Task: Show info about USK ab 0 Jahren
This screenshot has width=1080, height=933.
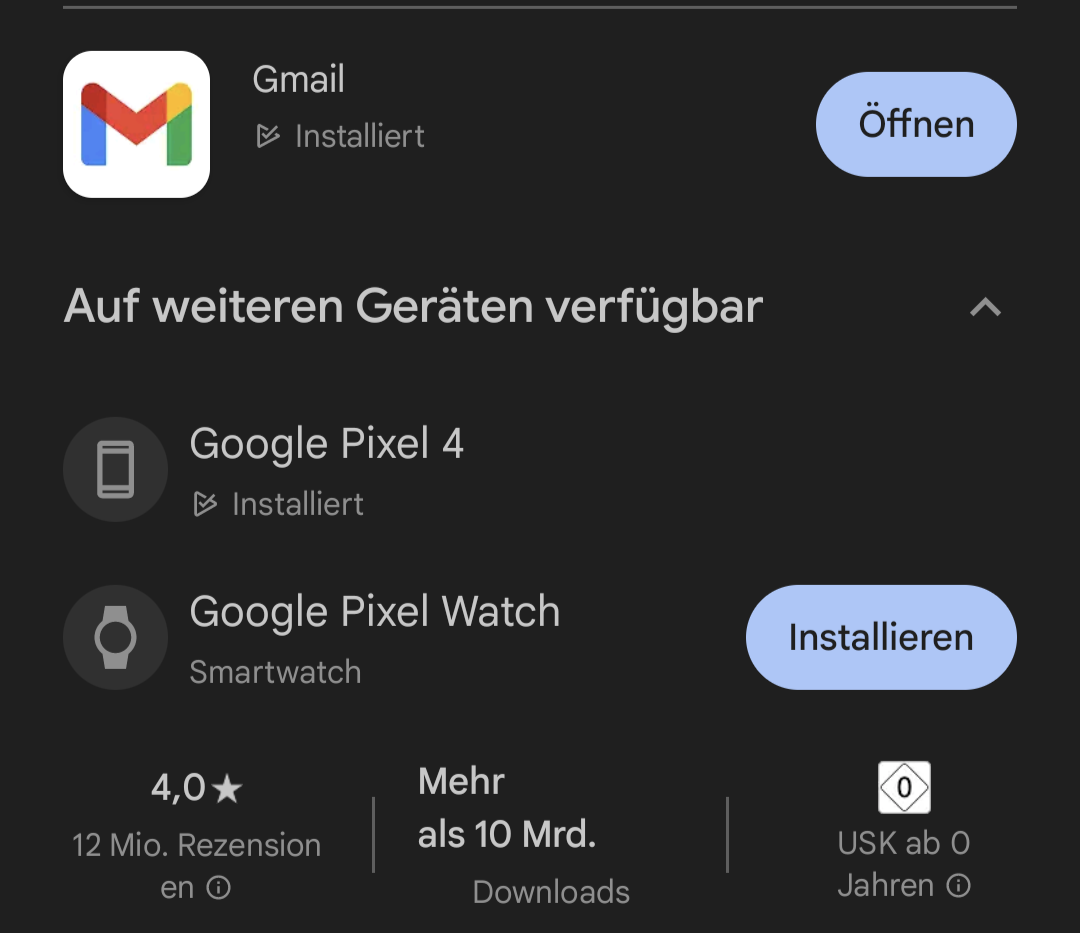Action: [958, 886]
